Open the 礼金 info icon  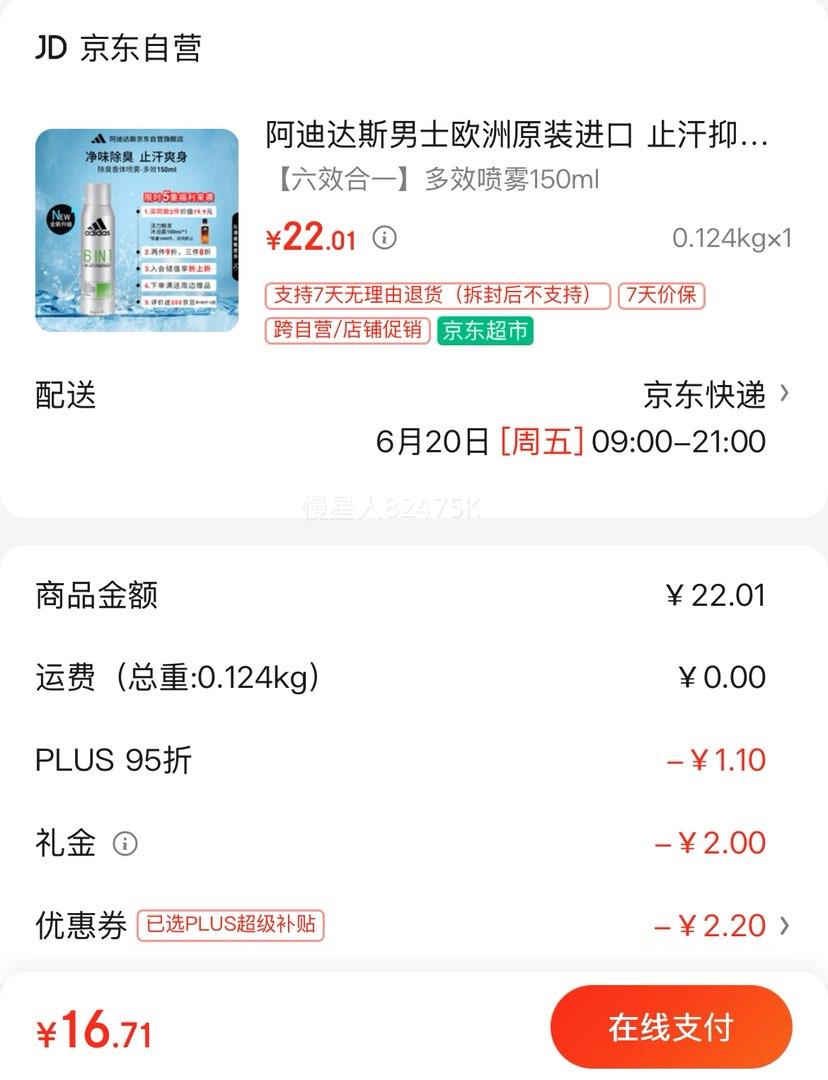125,843
